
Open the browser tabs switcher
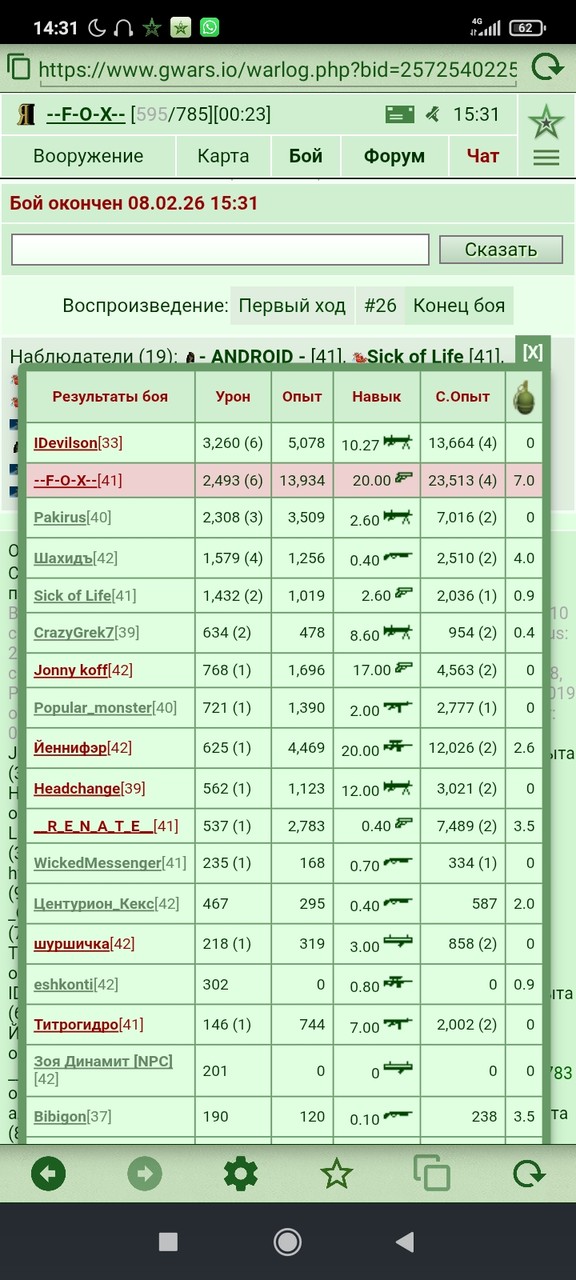tap(432, 1173)
